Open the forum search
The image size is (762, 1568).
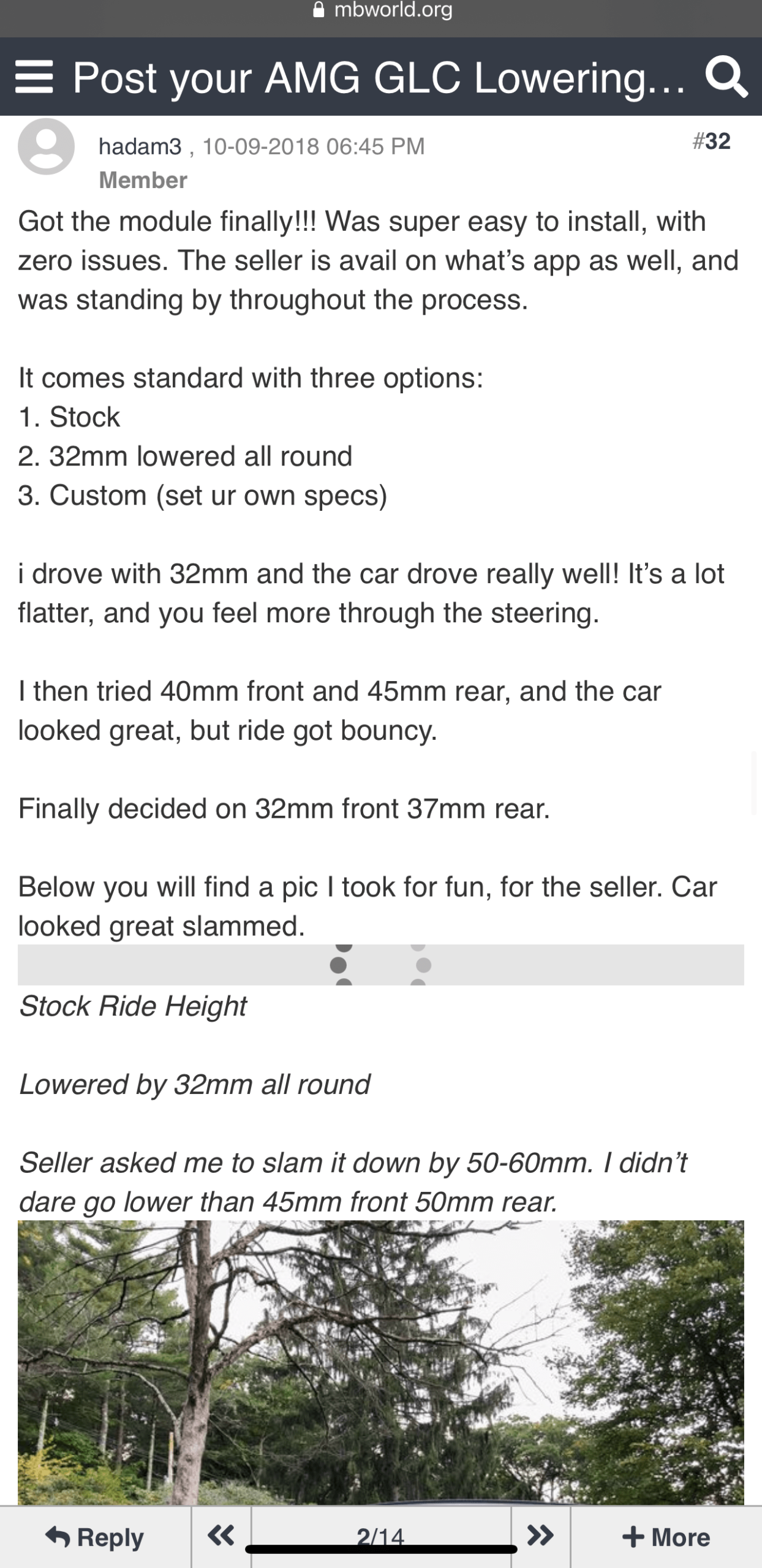tap(726, 78)
